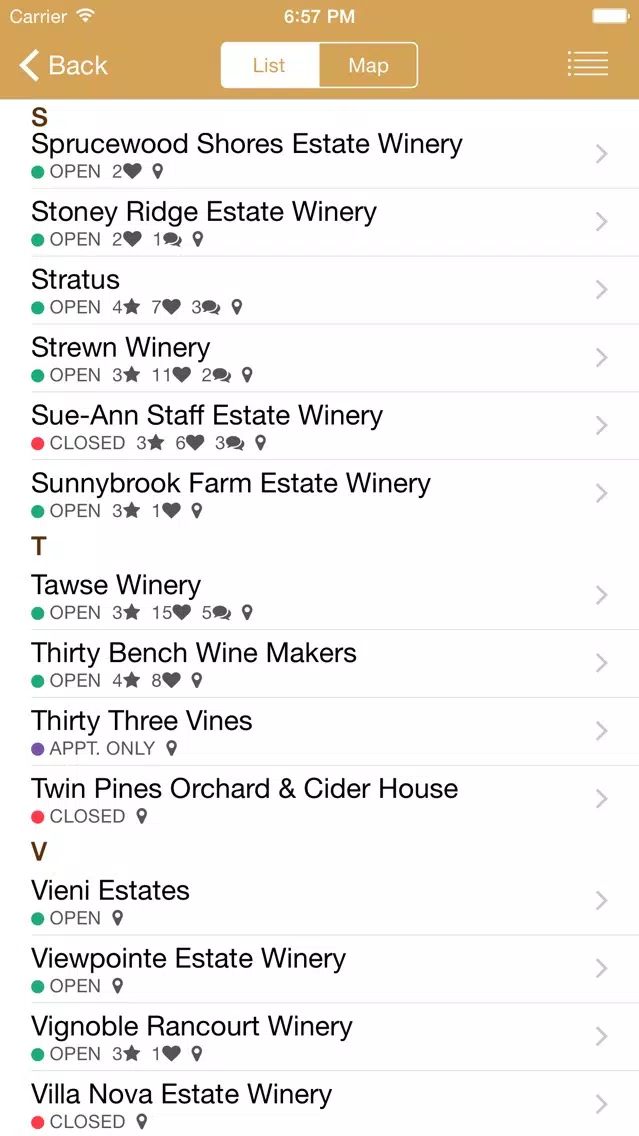Open Twin Pines Orchard & Cider House
Screen dimensions: 639x1136
coord(320,799)
